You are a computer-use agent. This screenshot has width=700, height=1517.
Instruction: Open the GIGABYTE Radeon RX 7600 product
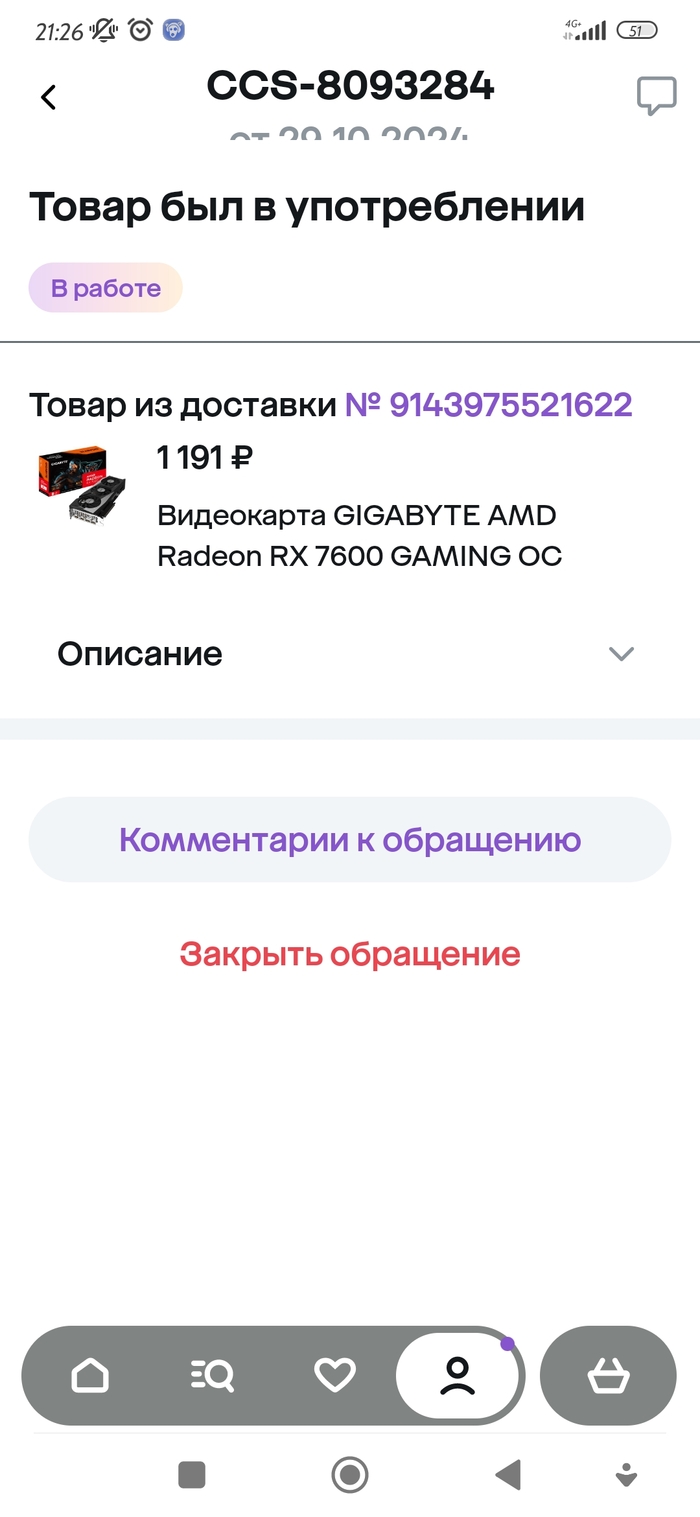(359, 535)
